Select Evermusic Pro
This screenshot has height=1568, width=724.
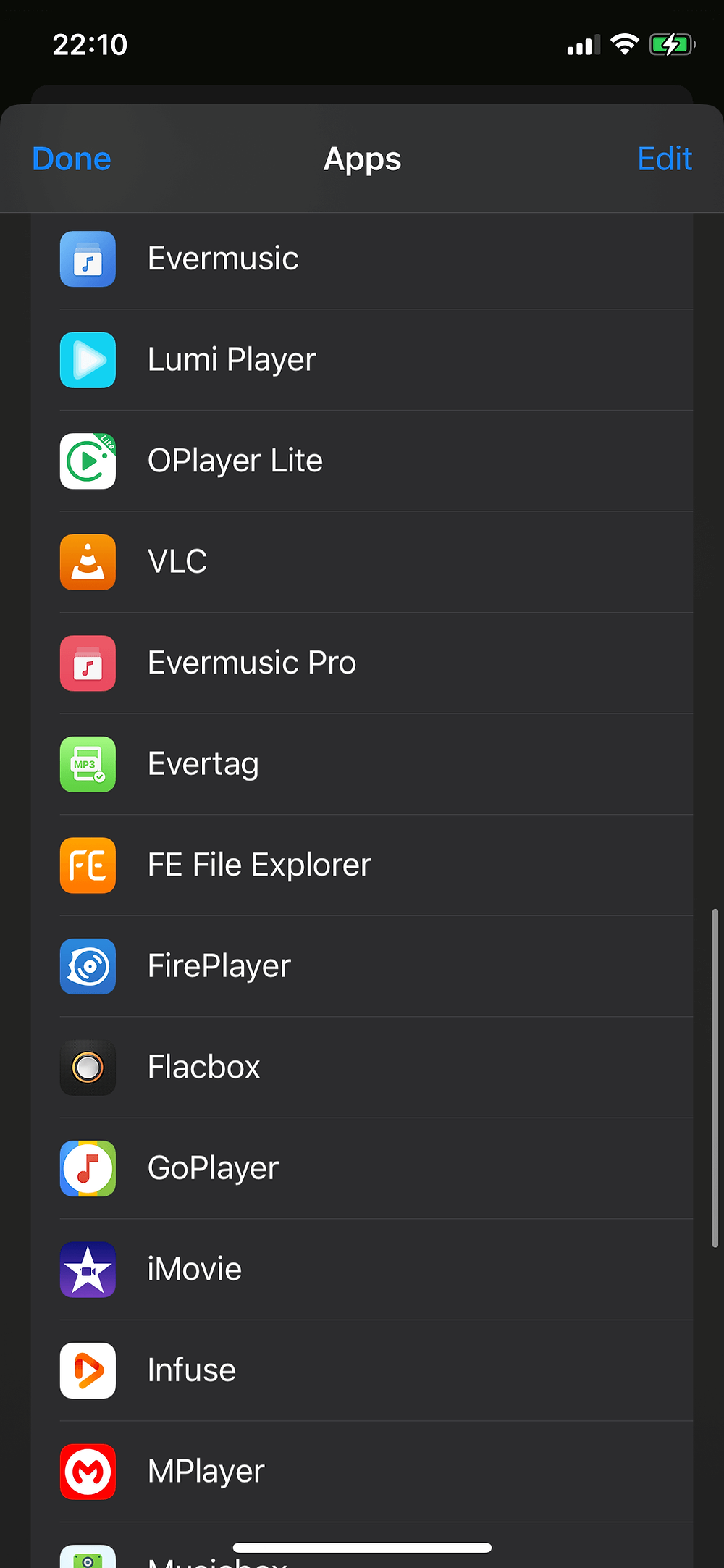pyautogui.click(x=362, y=663)
